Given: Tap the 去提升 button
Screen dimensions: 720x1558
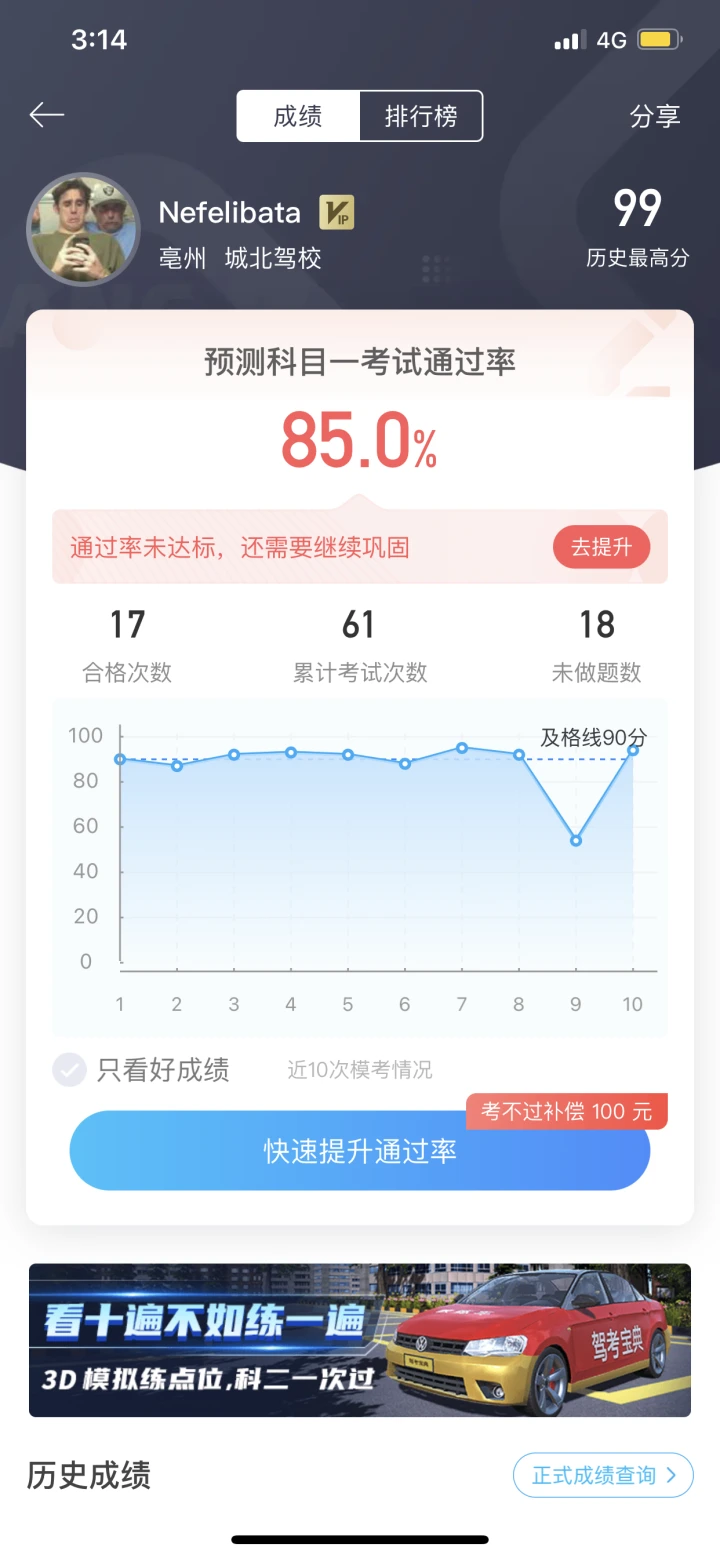Looking at the screenshot, I should [x=601, y=547].
